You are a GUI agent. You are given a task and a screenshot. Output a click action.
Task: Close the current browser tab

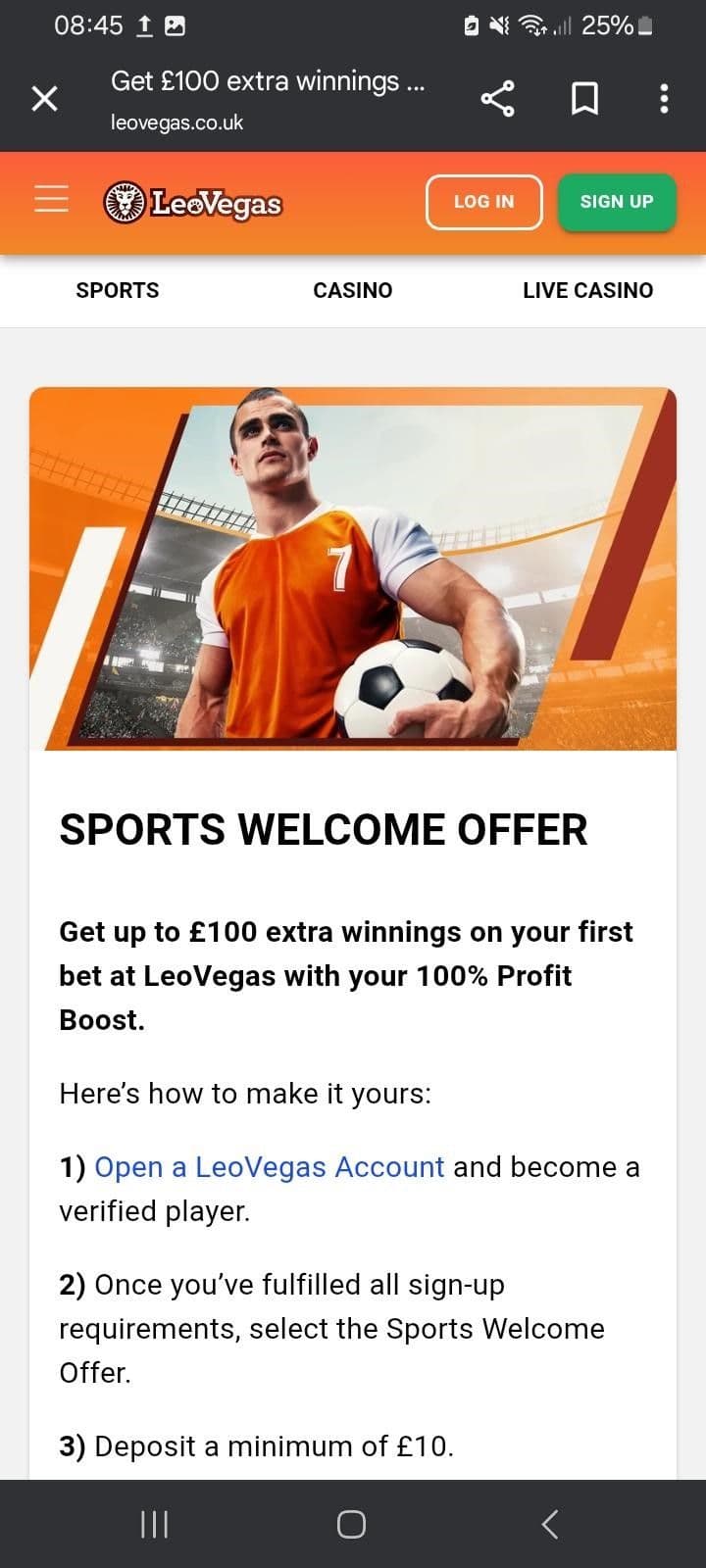[x=43, y=98]
